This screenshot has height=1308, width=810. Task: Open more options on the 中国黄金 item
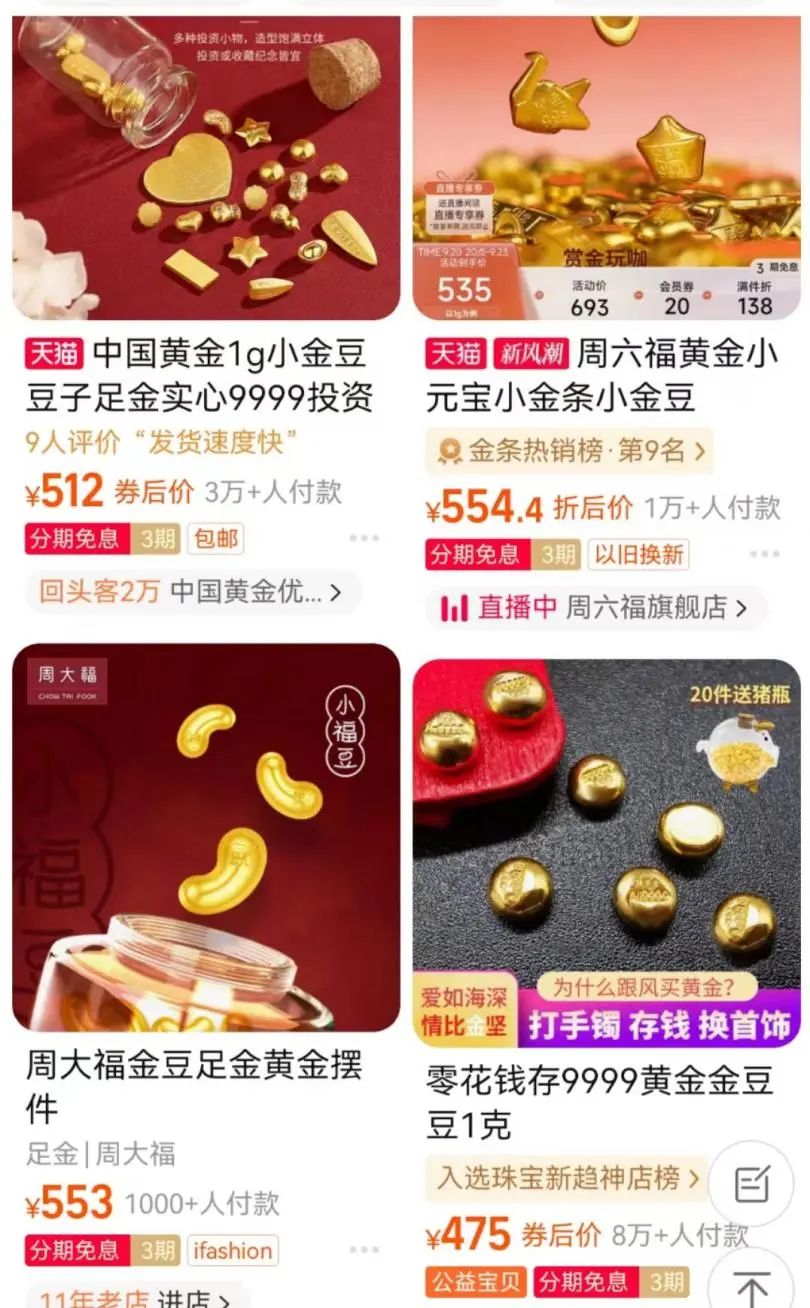(x=364, y=539)
